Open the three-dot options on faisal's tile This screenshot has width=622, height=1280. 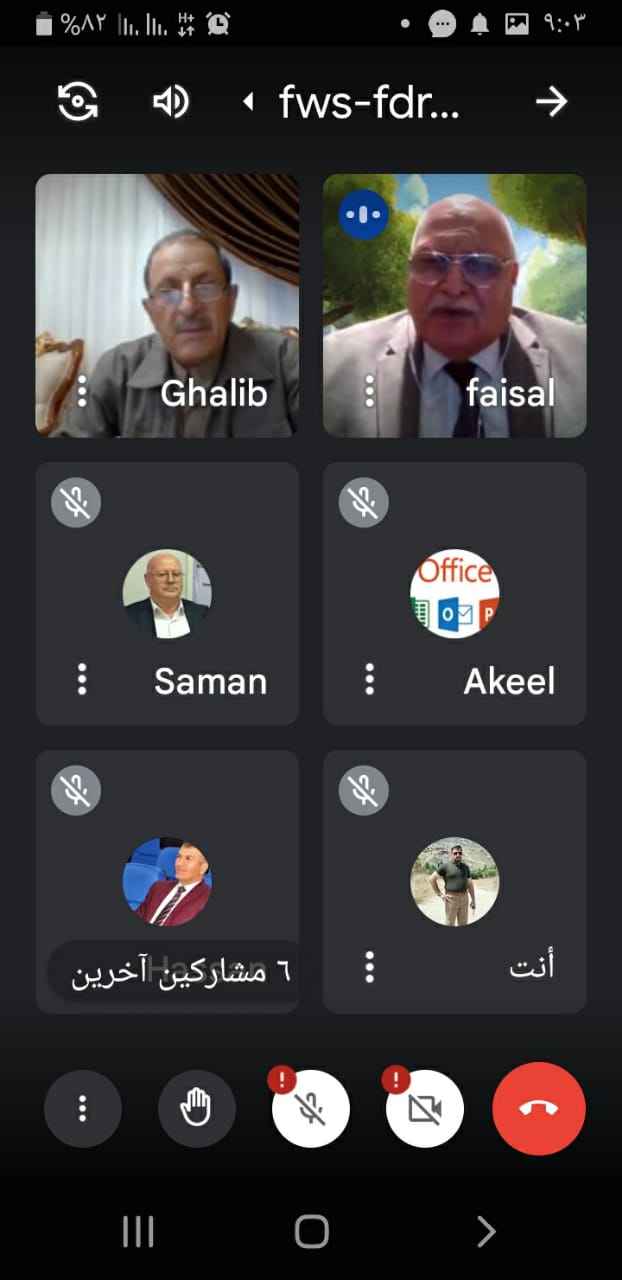[x=369, y=391]
